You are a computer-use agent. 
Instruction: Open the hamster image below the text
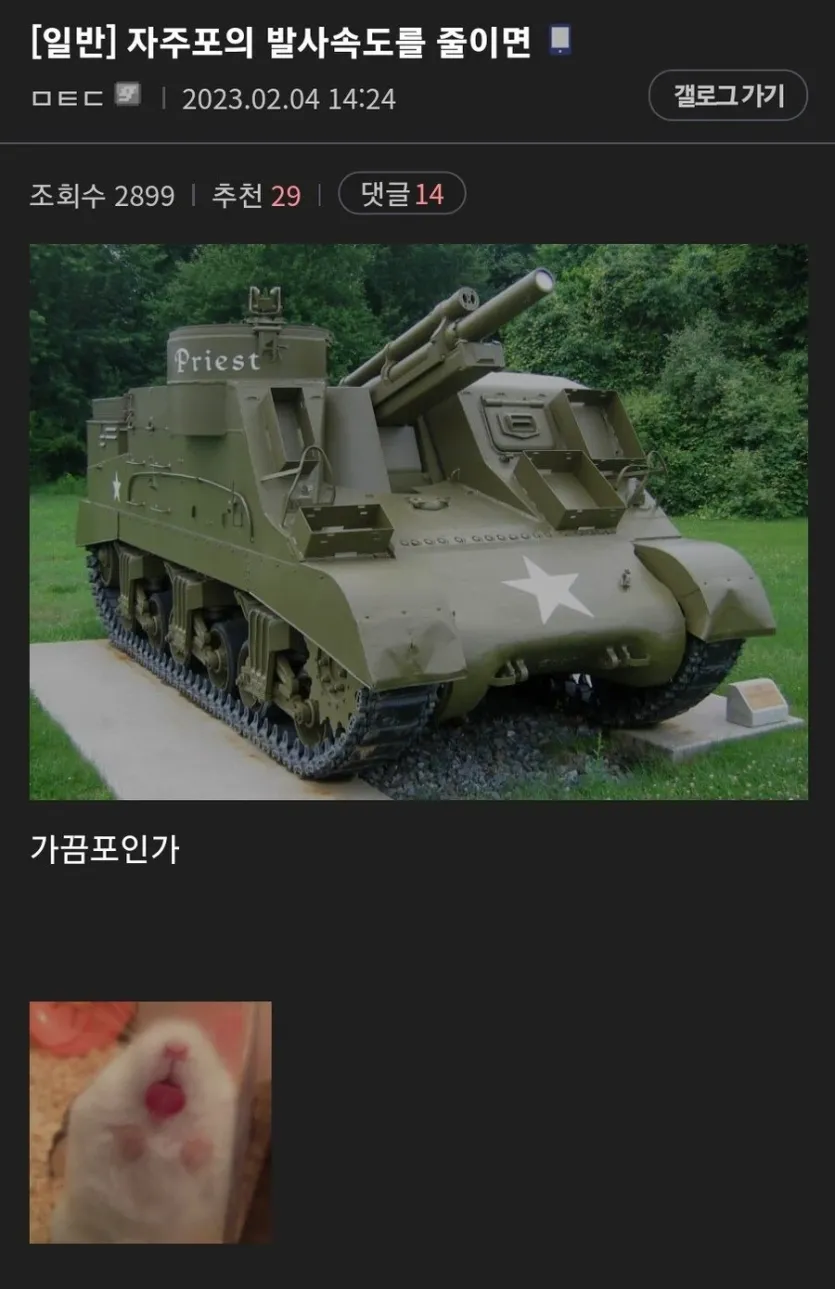pos(150,1121)
